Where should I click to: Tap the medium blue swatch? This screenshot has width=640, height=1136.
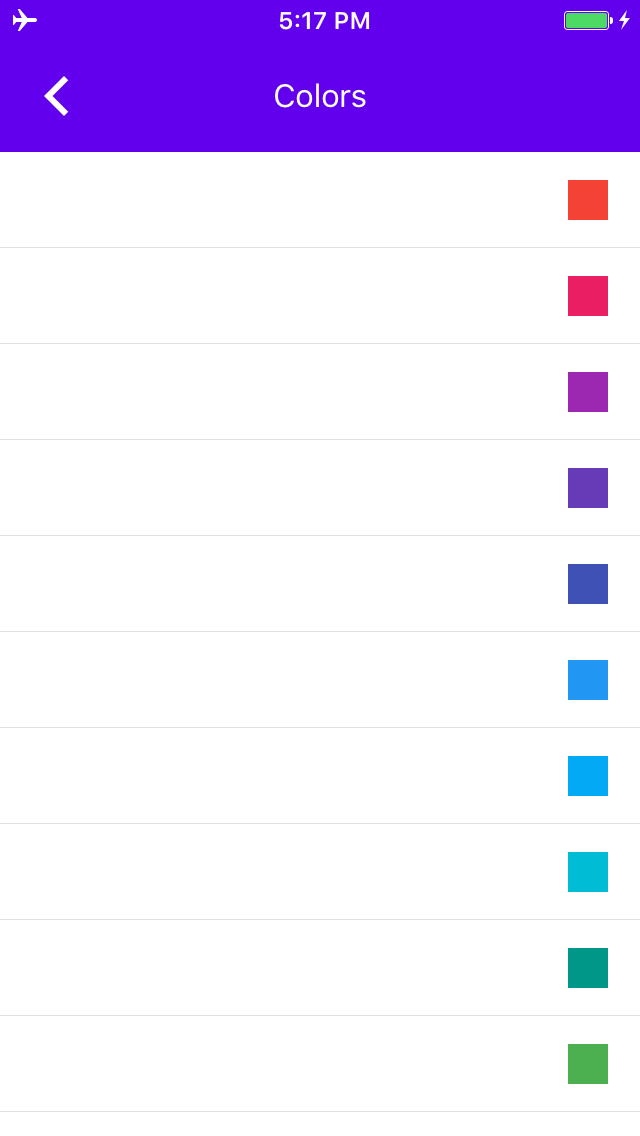point(588,680)
